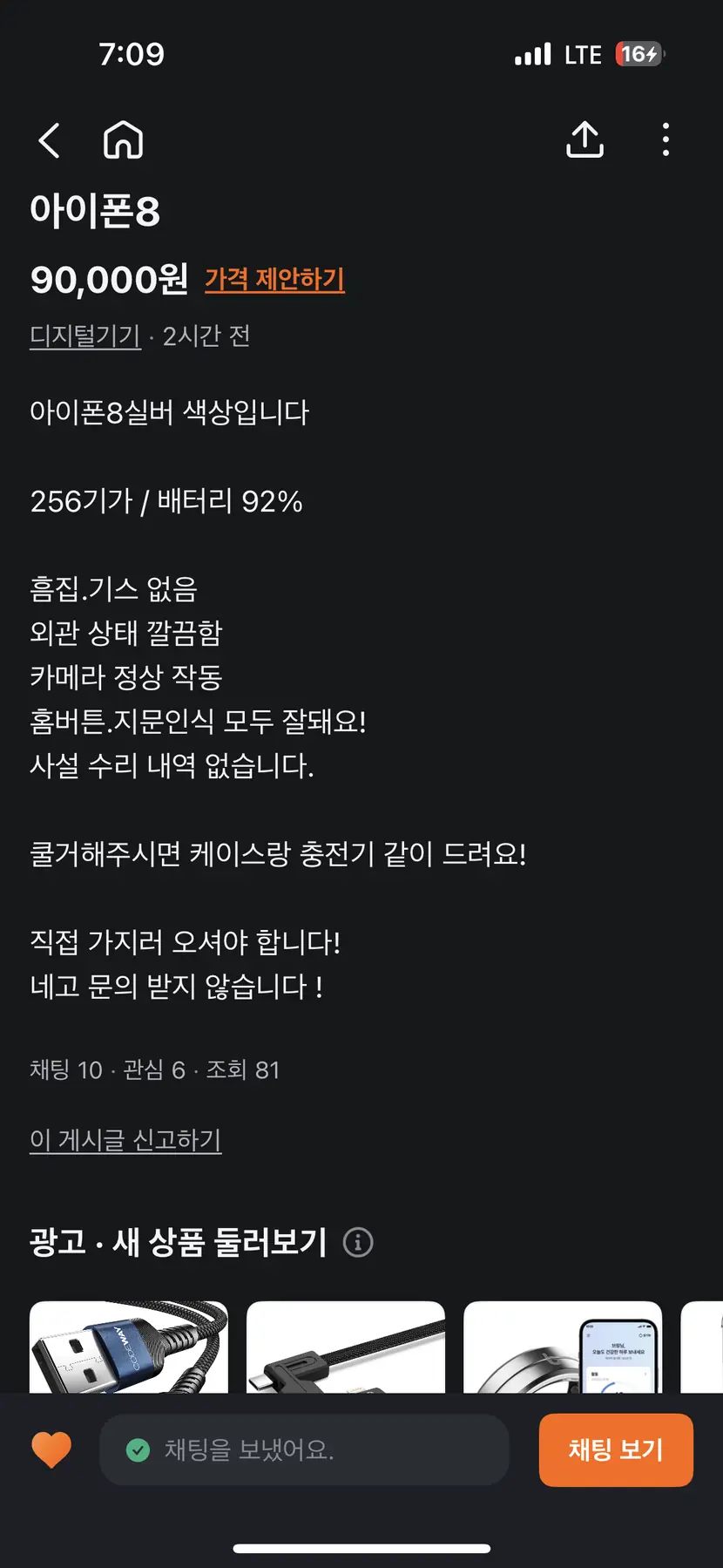Tap 가격 제안하기 link

(274, 280)
